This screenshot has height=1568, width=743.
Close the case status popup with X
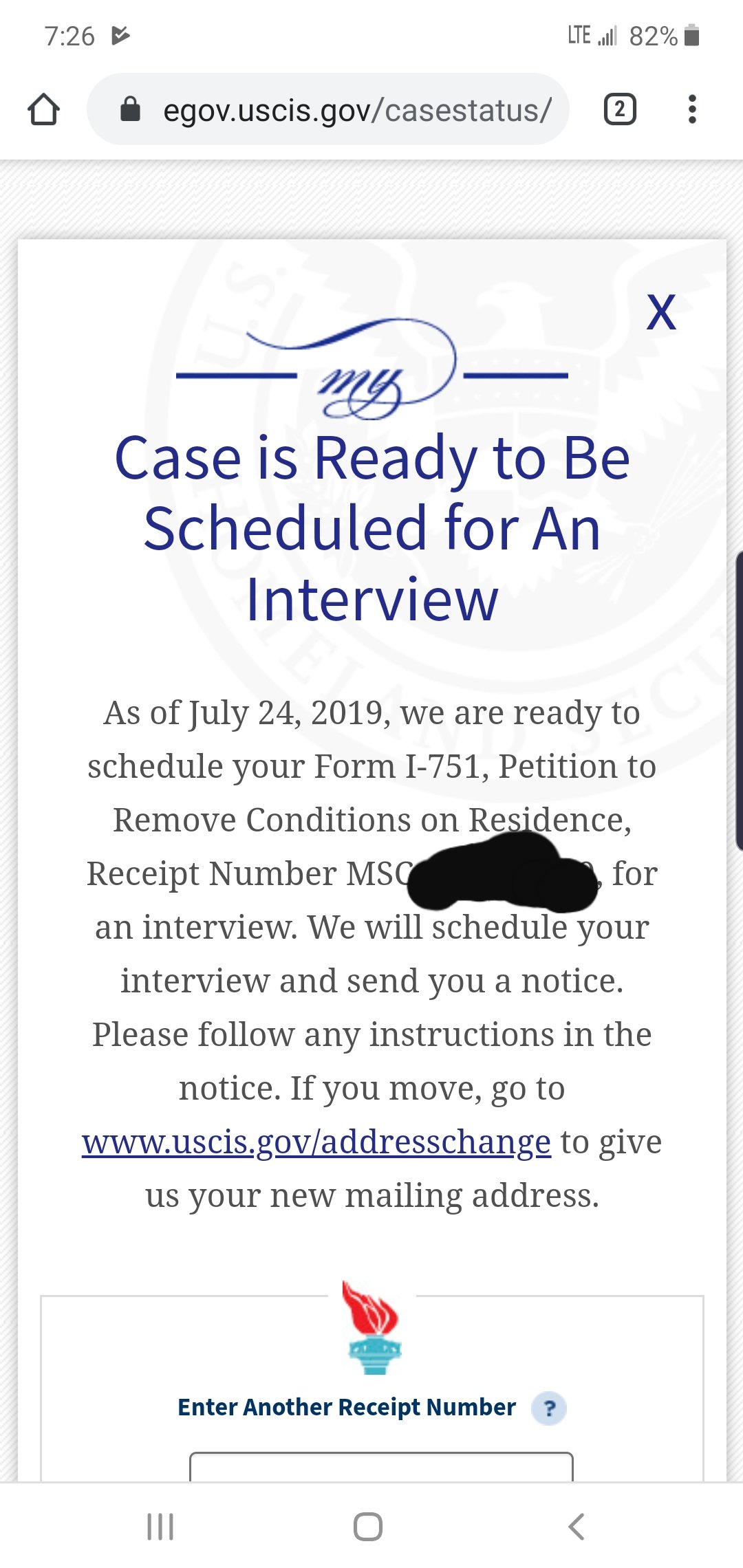point(661,312)
